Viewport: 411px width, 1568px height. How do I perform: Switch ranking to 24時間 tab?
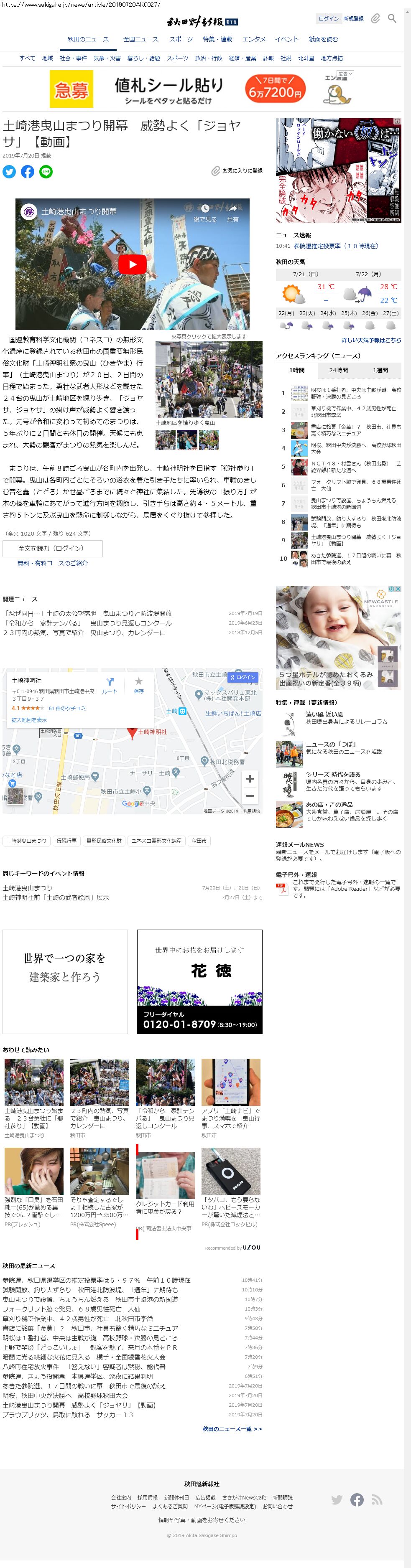pyautogui.click(x=339, y=370)
